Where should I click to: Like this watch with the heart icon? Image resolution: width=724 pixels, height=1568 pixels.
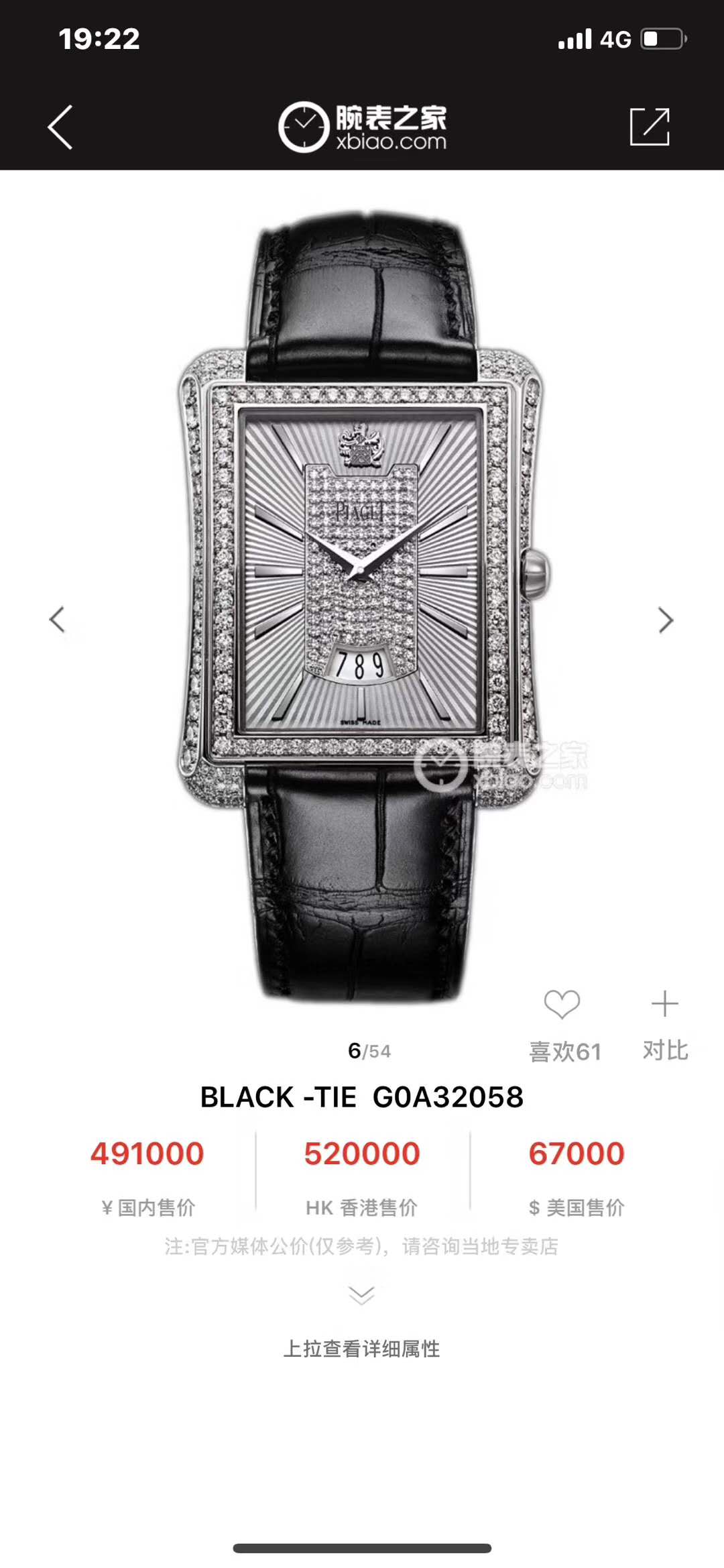562,1004
